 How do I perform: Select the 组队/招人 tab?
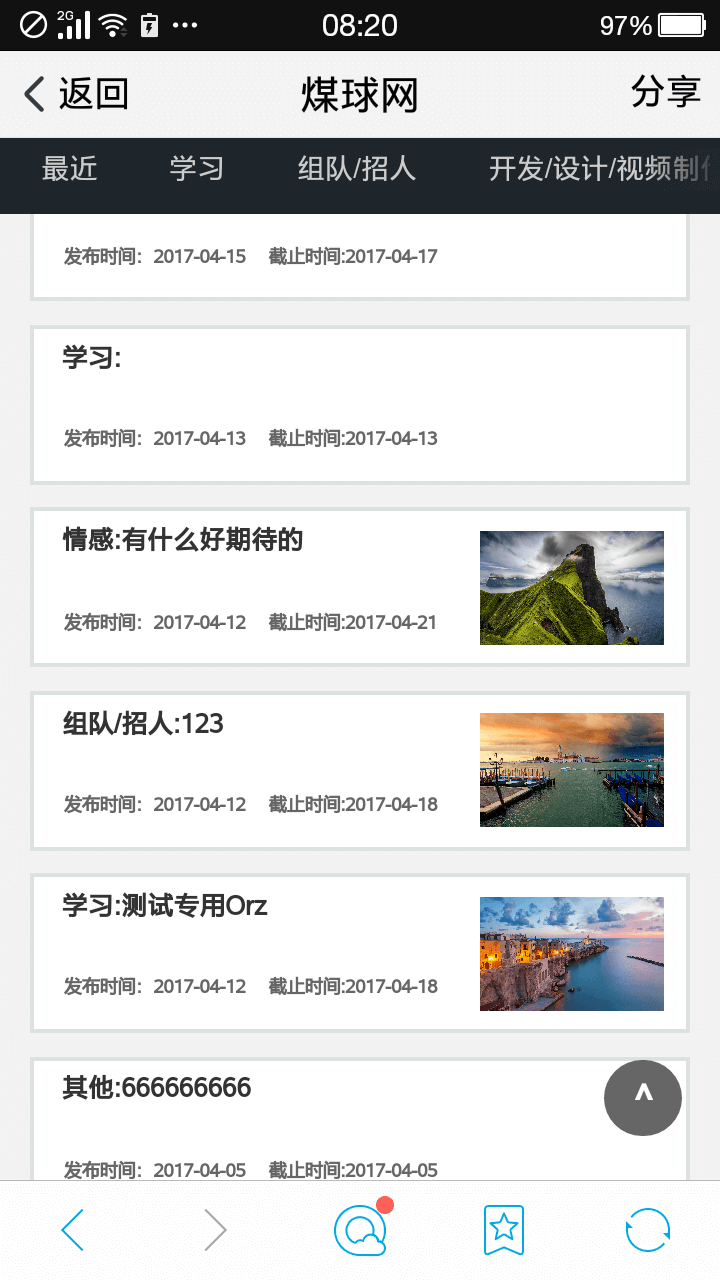(x=356, y=169)
